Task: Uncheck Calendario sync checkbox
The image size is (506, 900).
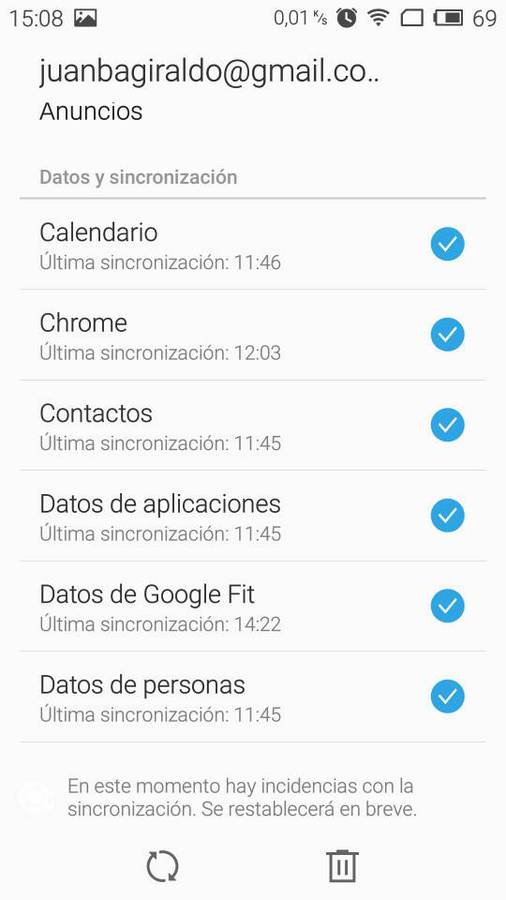Action: 447,244
